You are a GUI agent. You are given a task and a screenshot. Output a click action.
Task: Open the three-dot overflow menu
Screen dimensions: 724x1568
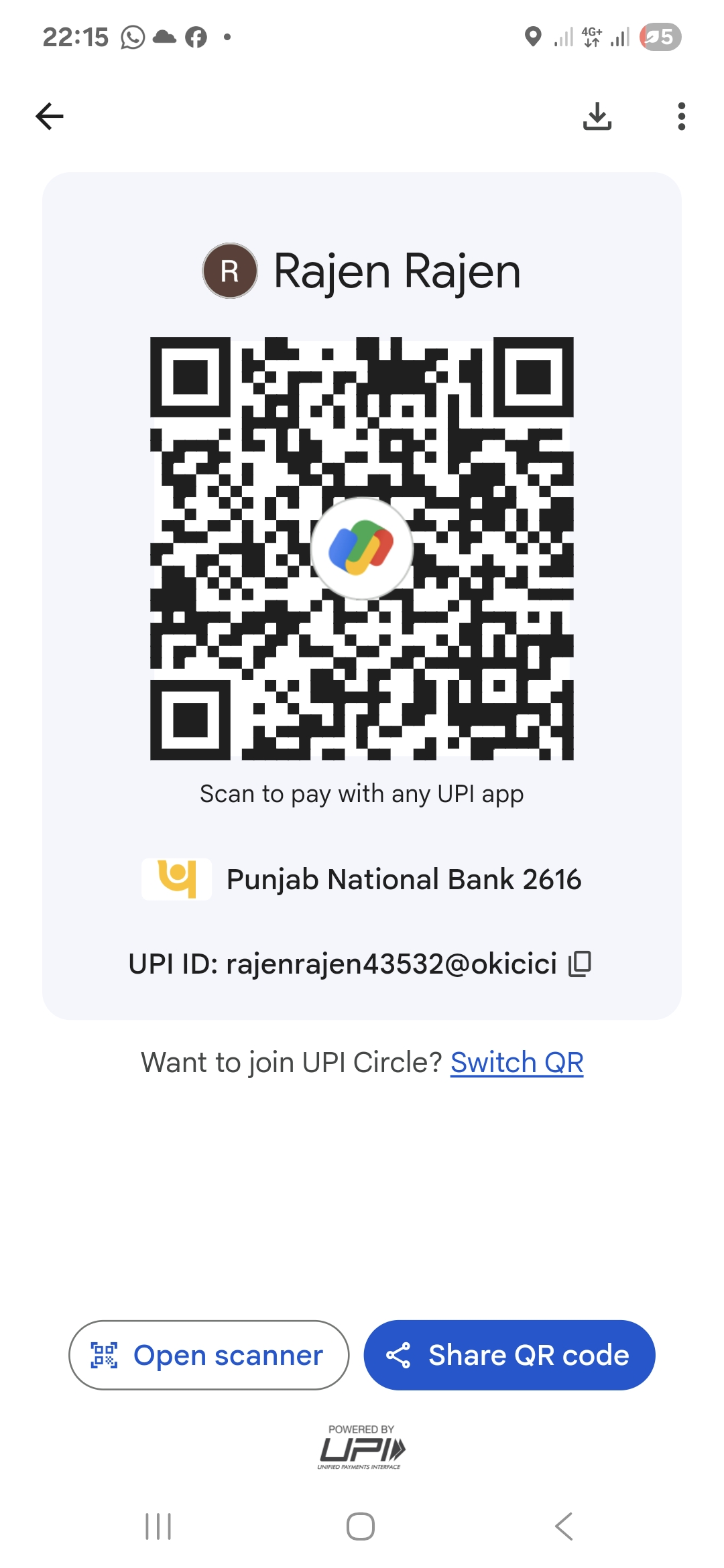(681, 116)
